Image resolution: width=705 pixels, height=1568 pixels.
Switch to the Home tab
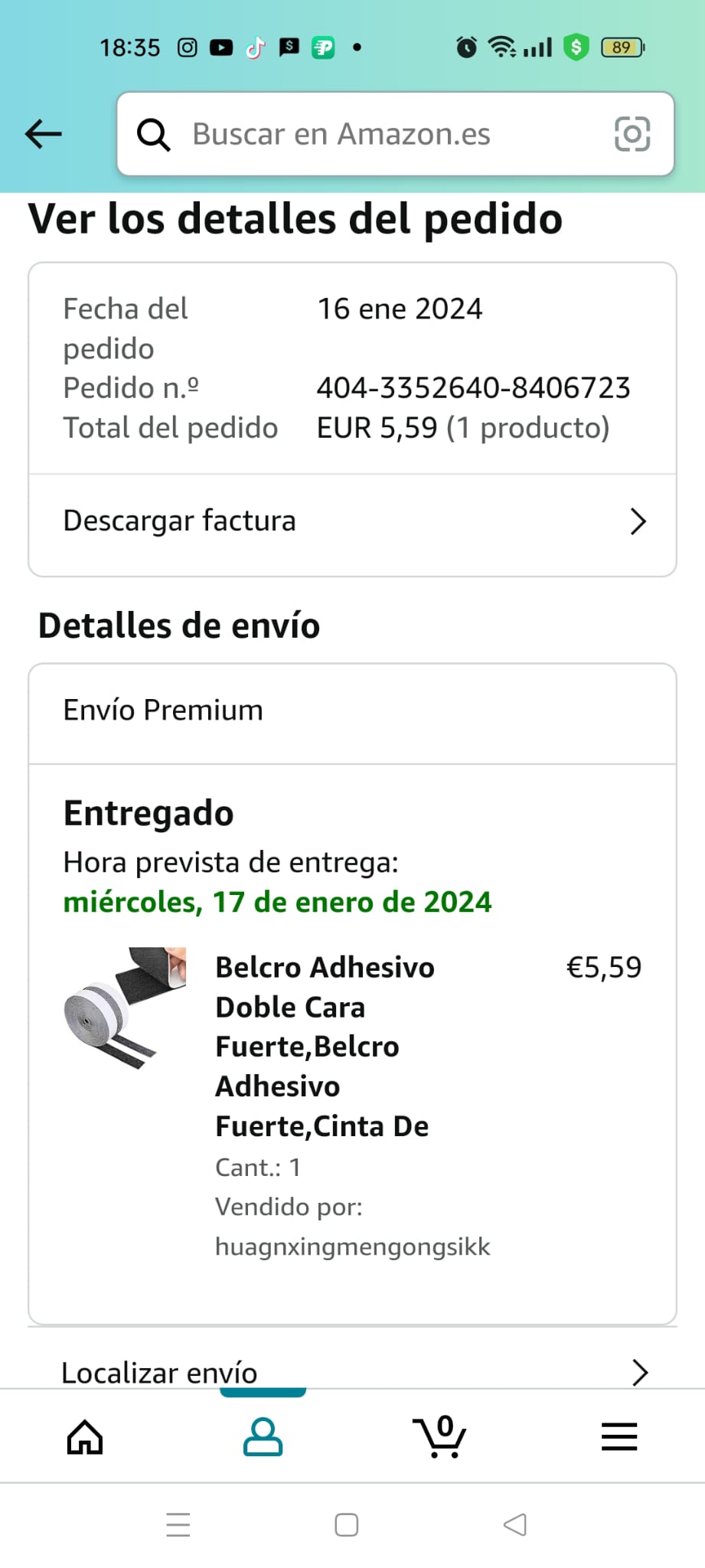click(x=85, y=1436)
